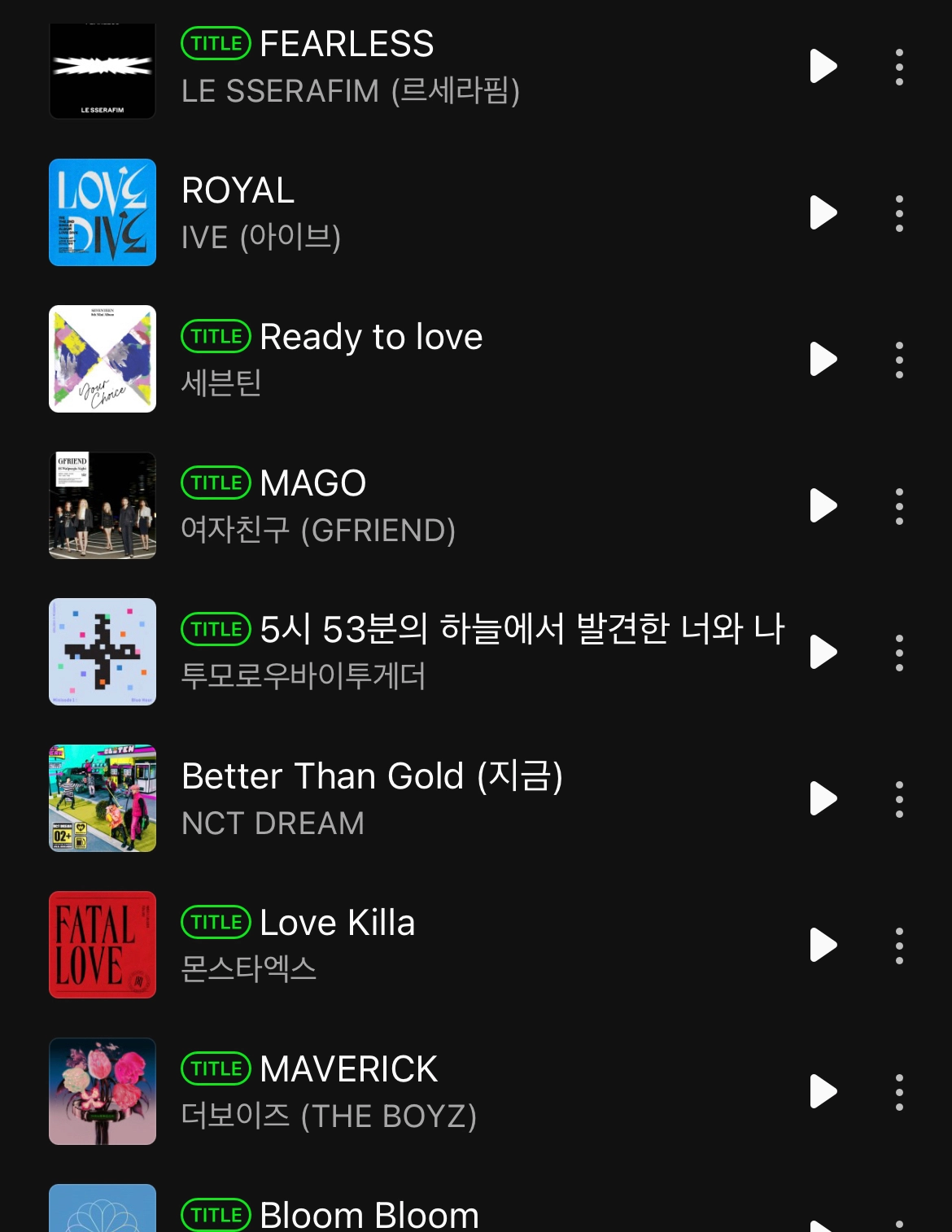Play Ready to love
Image resolution: width=952 pixels, height=1232 pixels.
823,359
